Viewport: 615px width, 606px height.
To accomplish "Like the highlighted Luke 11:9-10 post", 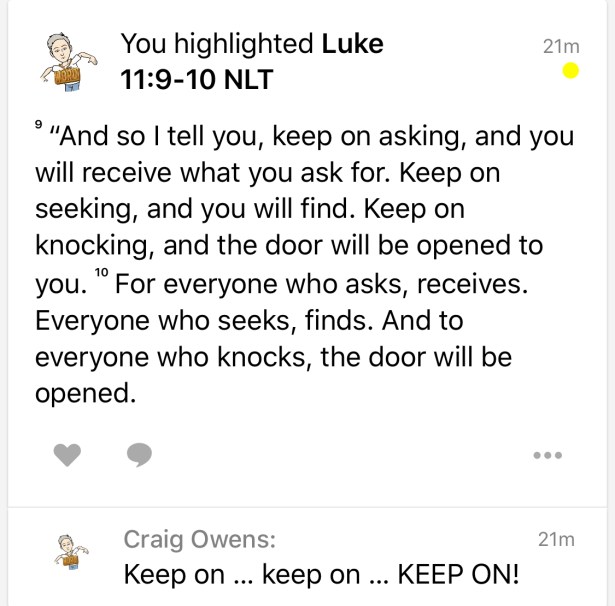I will click(66, 455).
